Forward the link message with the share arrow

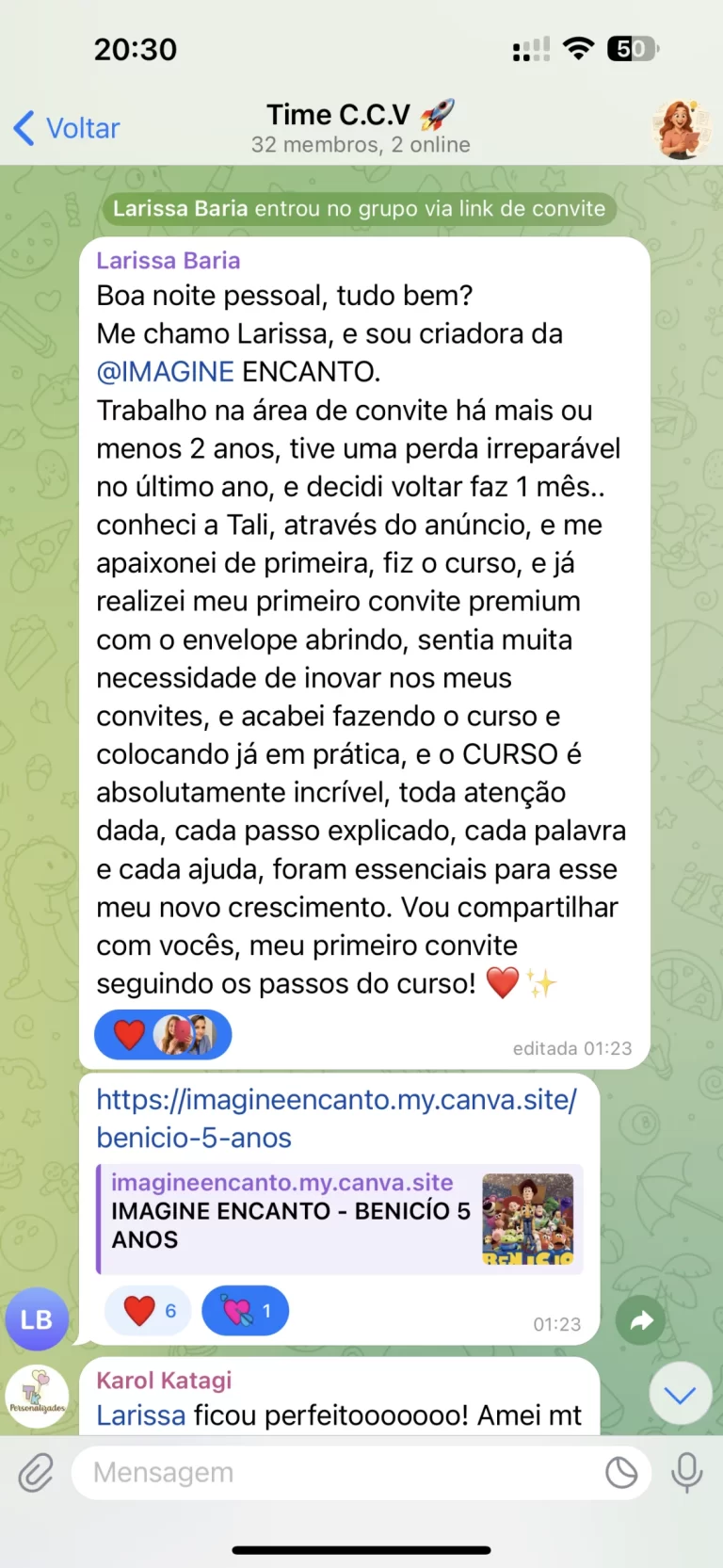click(x=641, y=1320)
